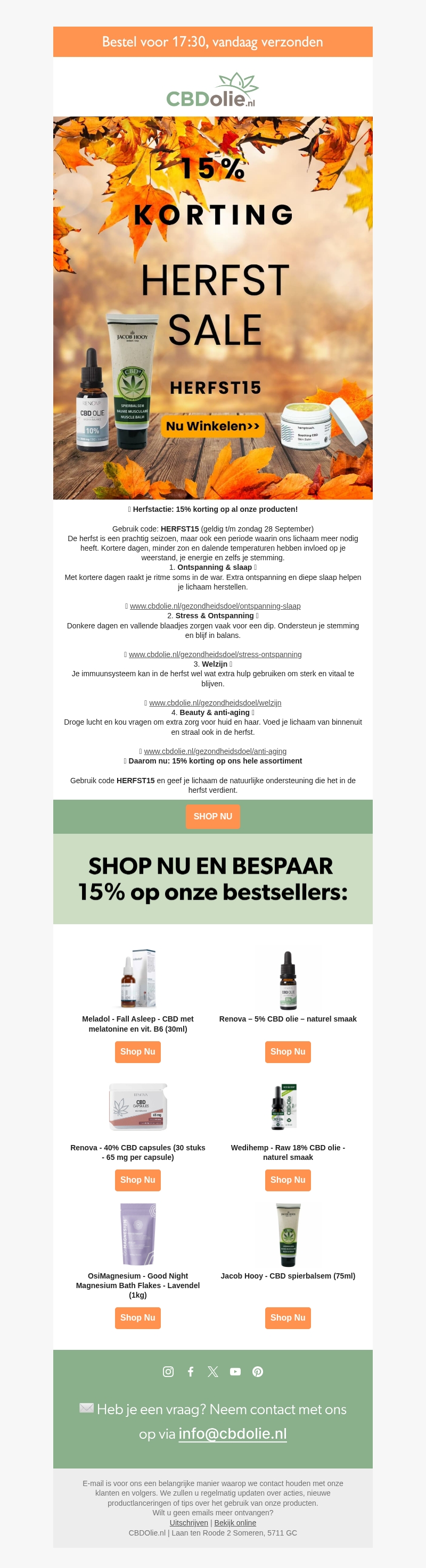Open the welzijn link
Screen dimensions: 426x1568
(215, 703)
